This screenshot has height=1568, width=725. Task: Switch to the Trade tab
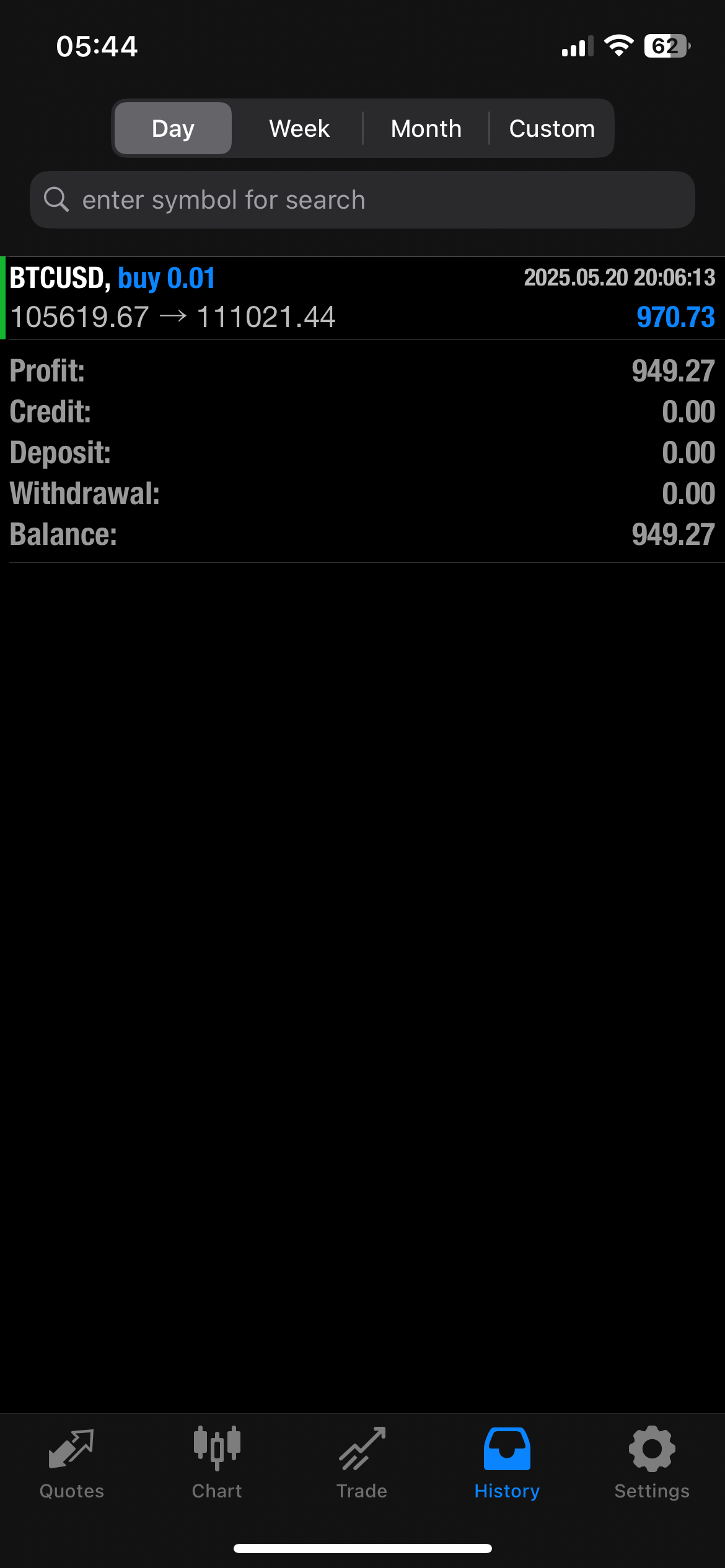pos(362,1463)
